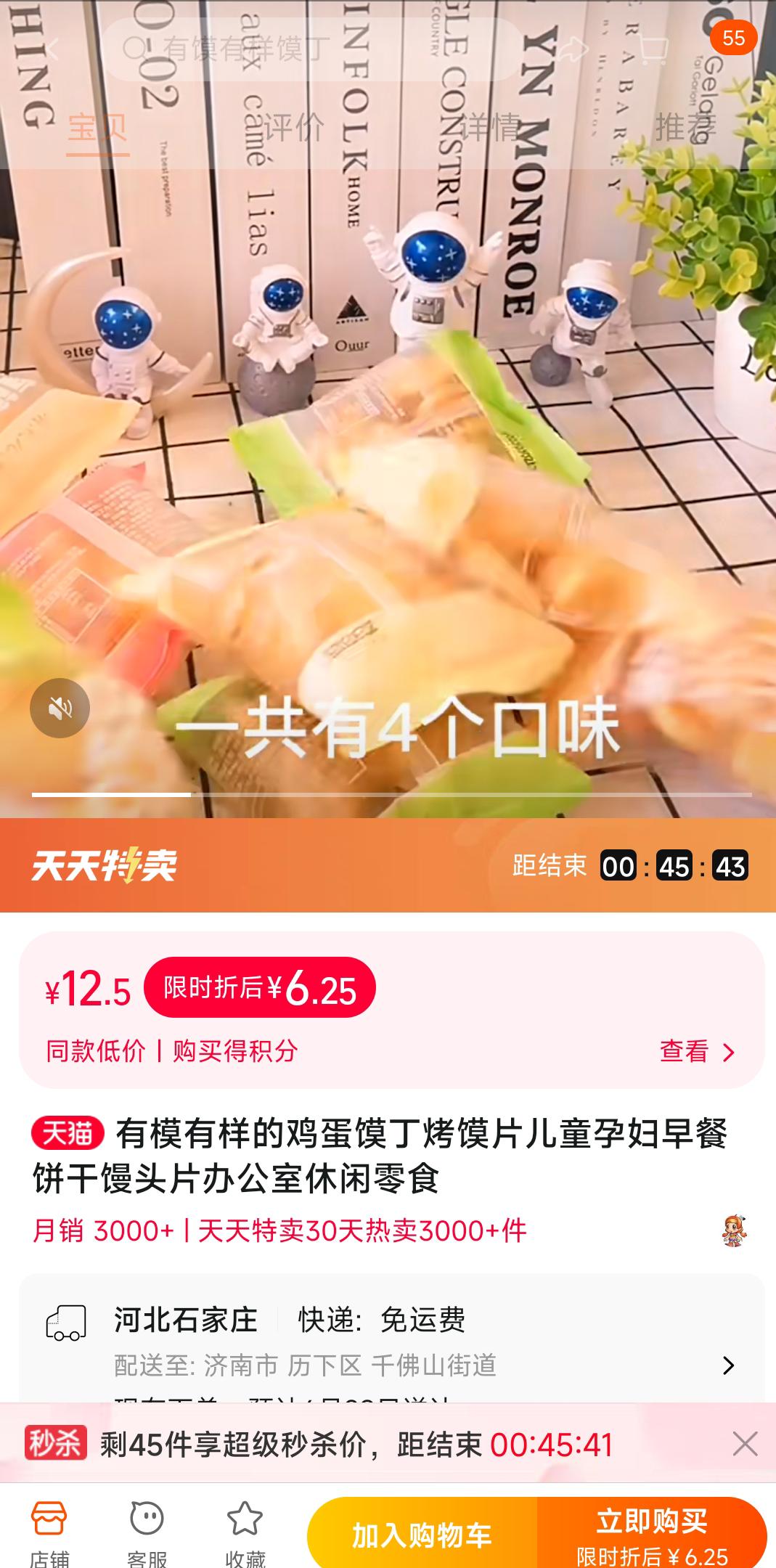Tap the 限时折后¥6.25 discount badge
The width and height of the screenshot is (776, 1568).
[x=258, y=987]
